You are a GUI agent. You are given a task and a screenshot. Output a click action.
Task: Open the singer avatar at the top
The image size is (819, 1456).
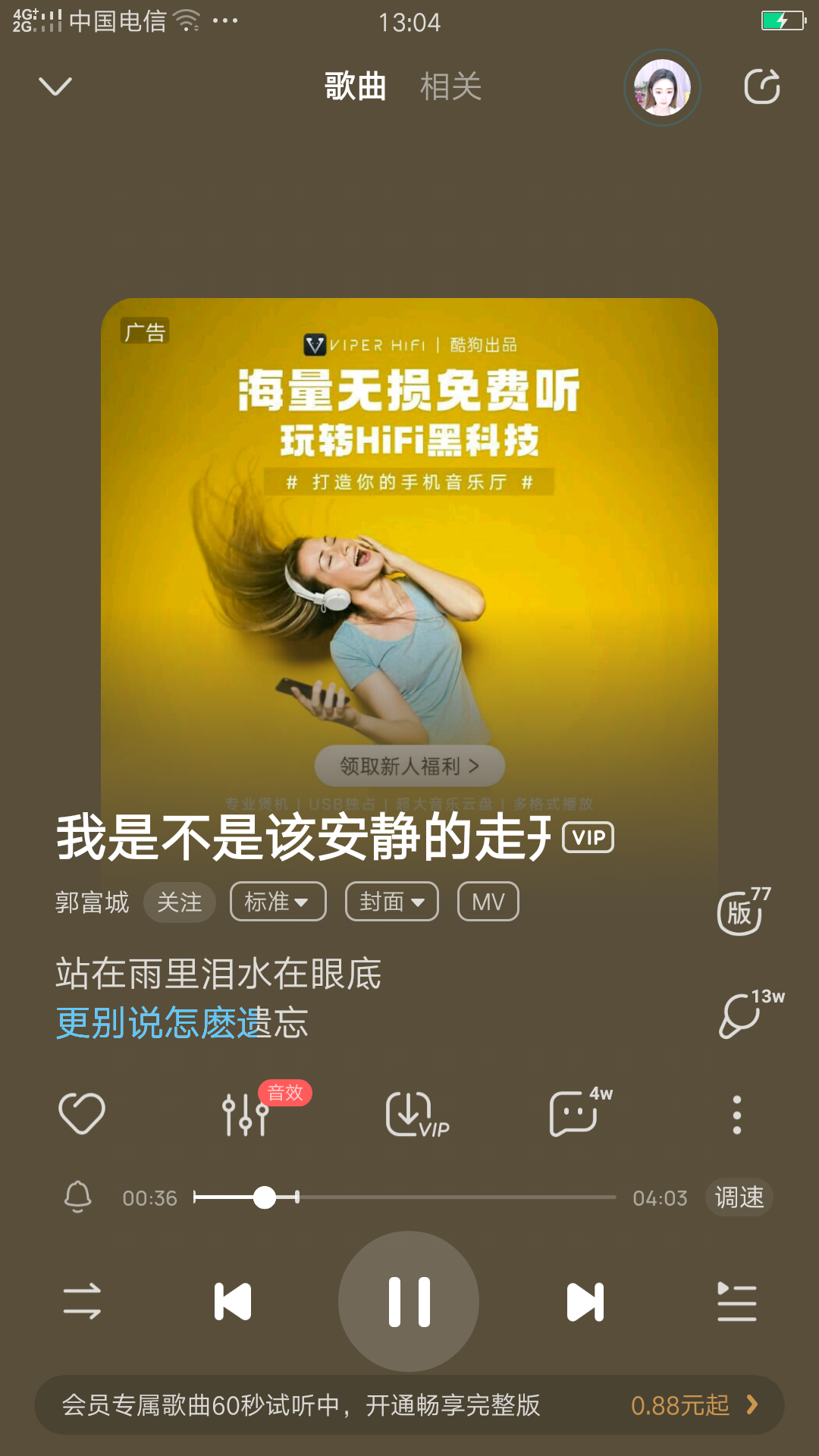(x=662, y=88)
